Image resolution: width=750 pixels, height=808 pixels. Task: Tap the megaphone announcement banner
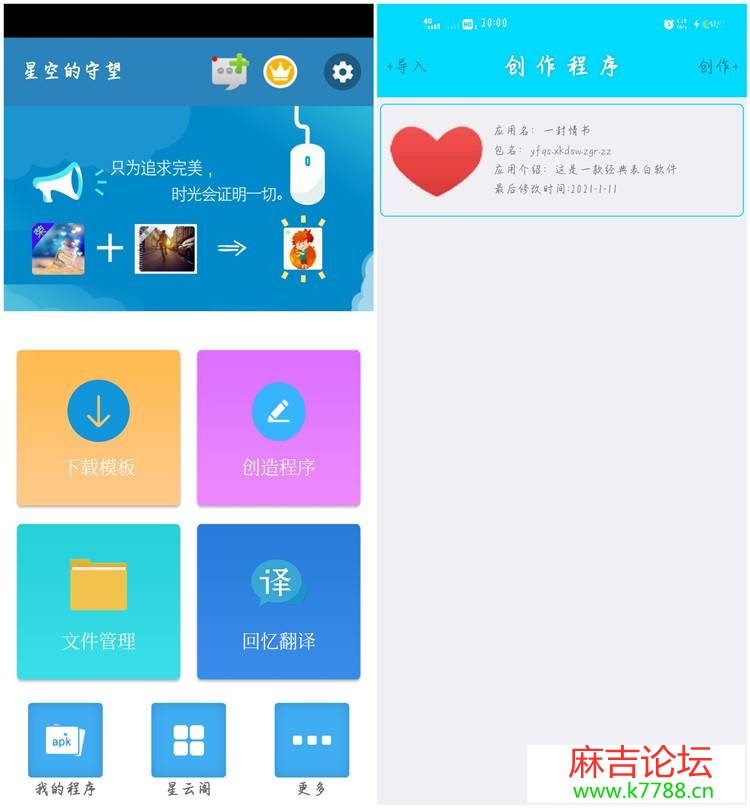[160, 180]
